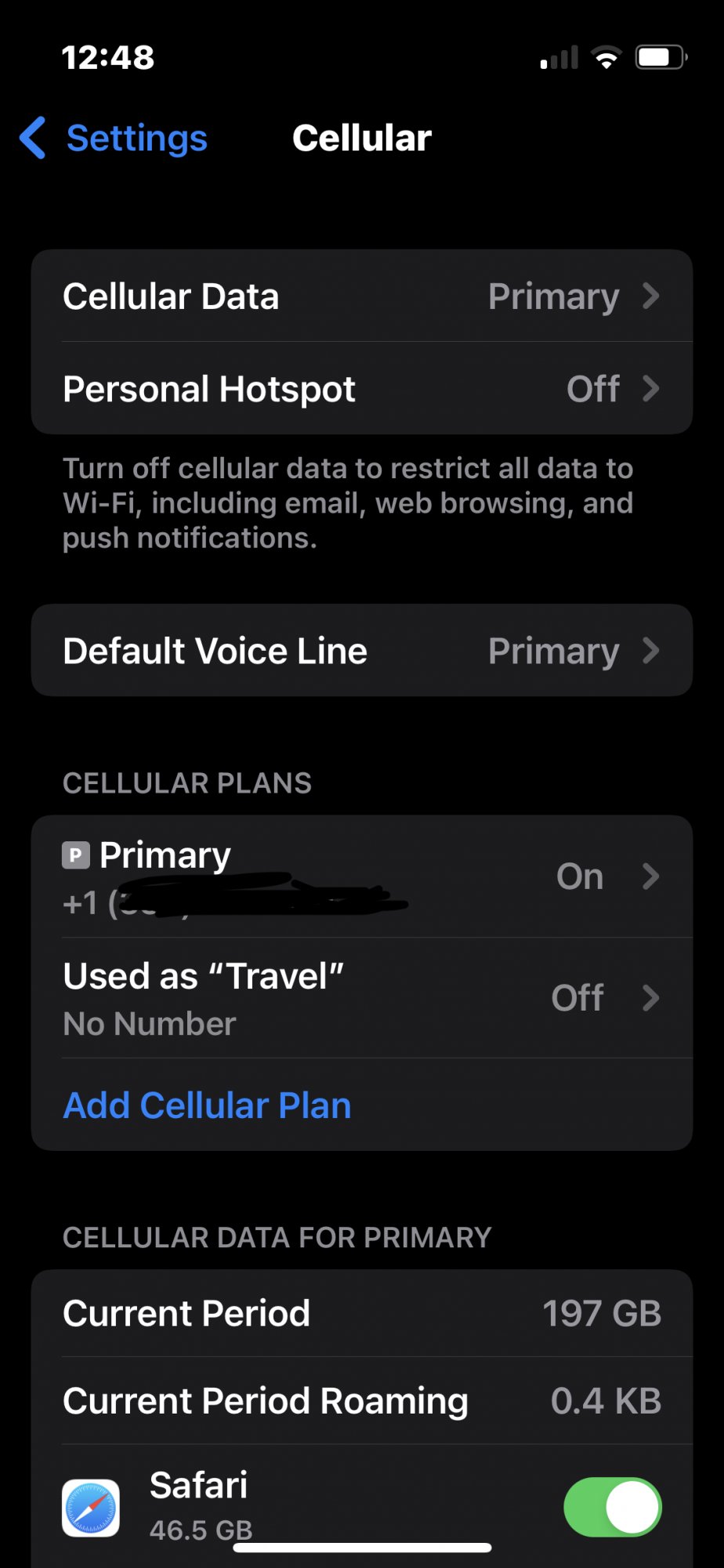Open the plan used as "Travel"
This screenshot has width=724, height=1568.
361,998
